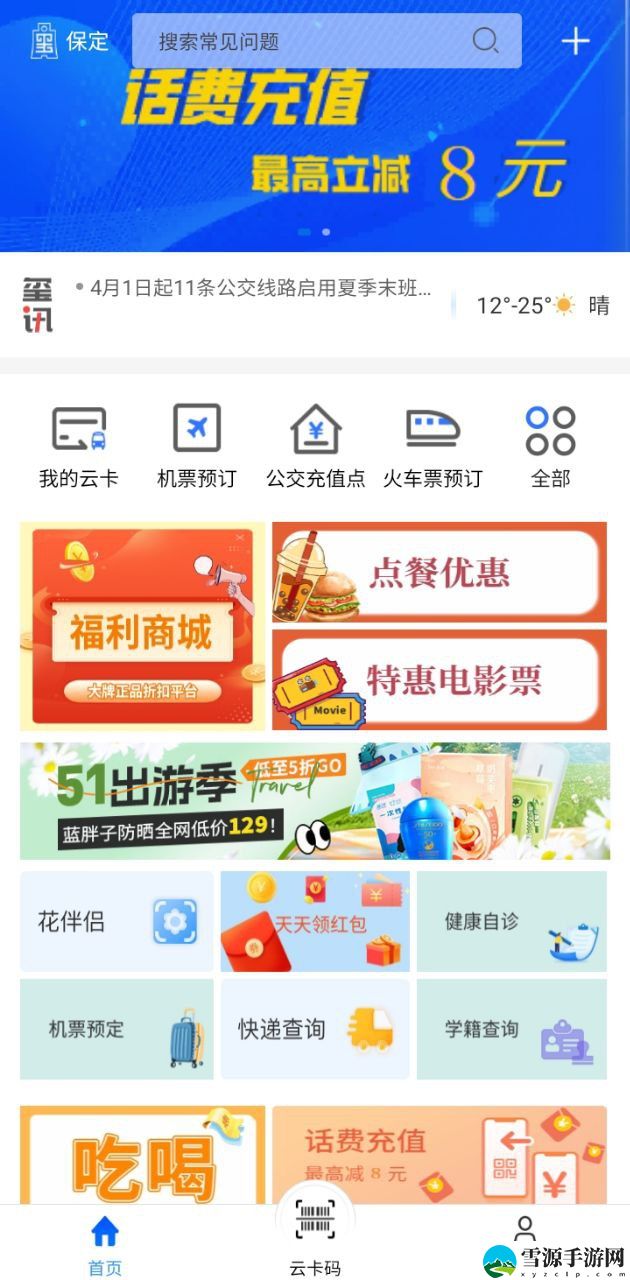This screenshot has width=630, height=1280.
Task: Open 特惠电影票 movie tickets
Action: [x=440, y=680]
